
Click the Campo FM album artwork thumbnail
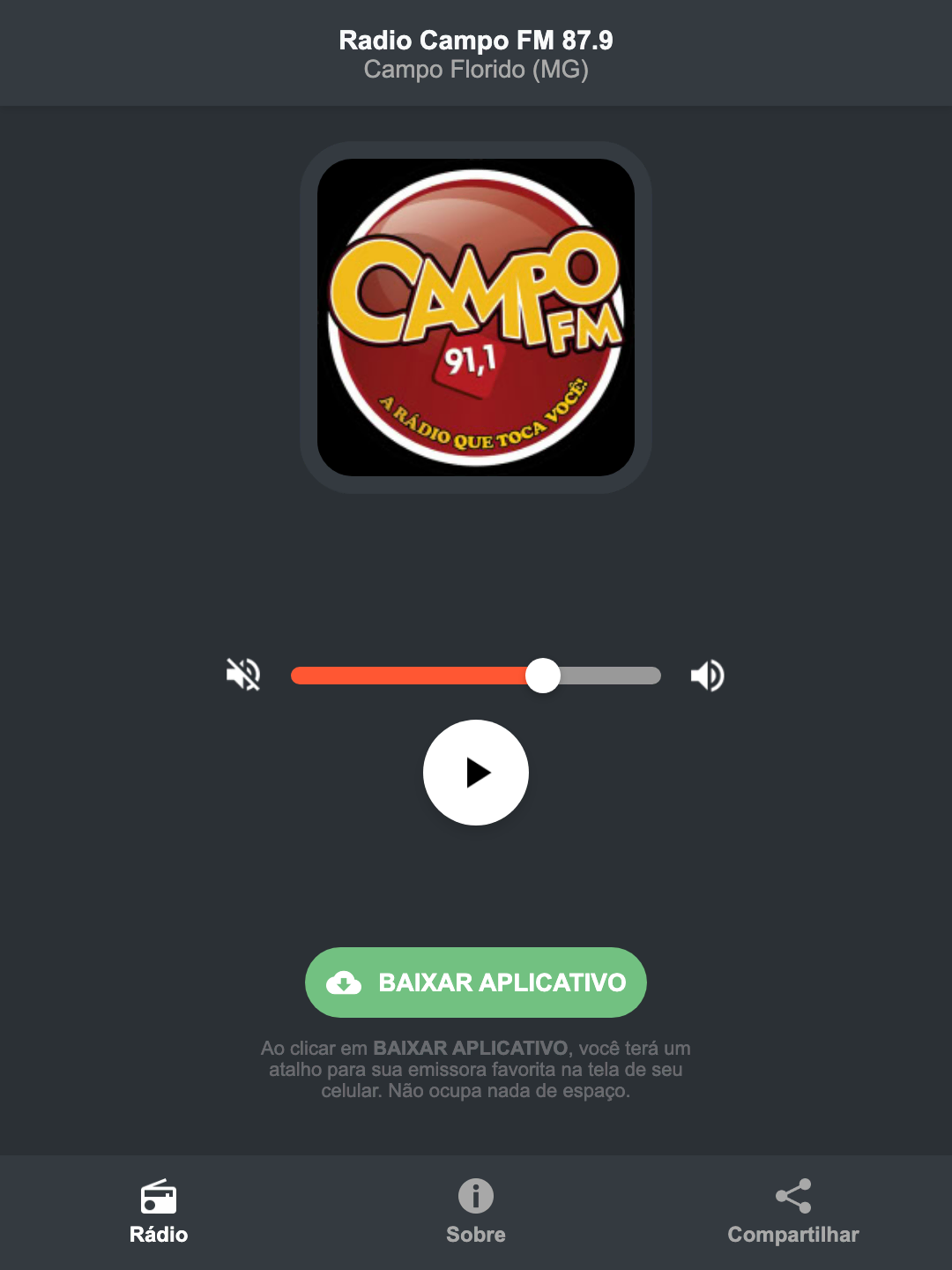click(476, 312)
